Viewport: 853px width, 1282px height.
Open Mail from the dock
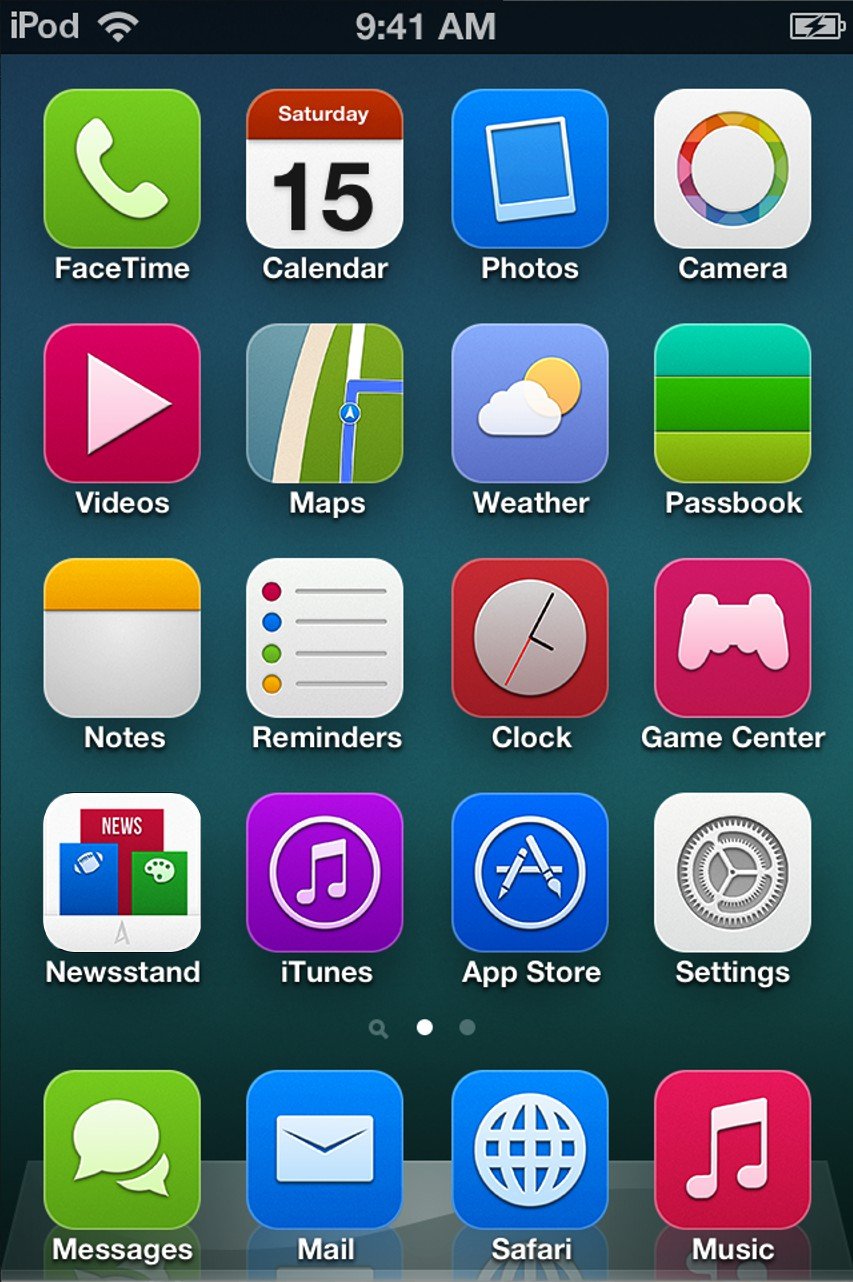pyautogui.click(x=324, y=1149)
